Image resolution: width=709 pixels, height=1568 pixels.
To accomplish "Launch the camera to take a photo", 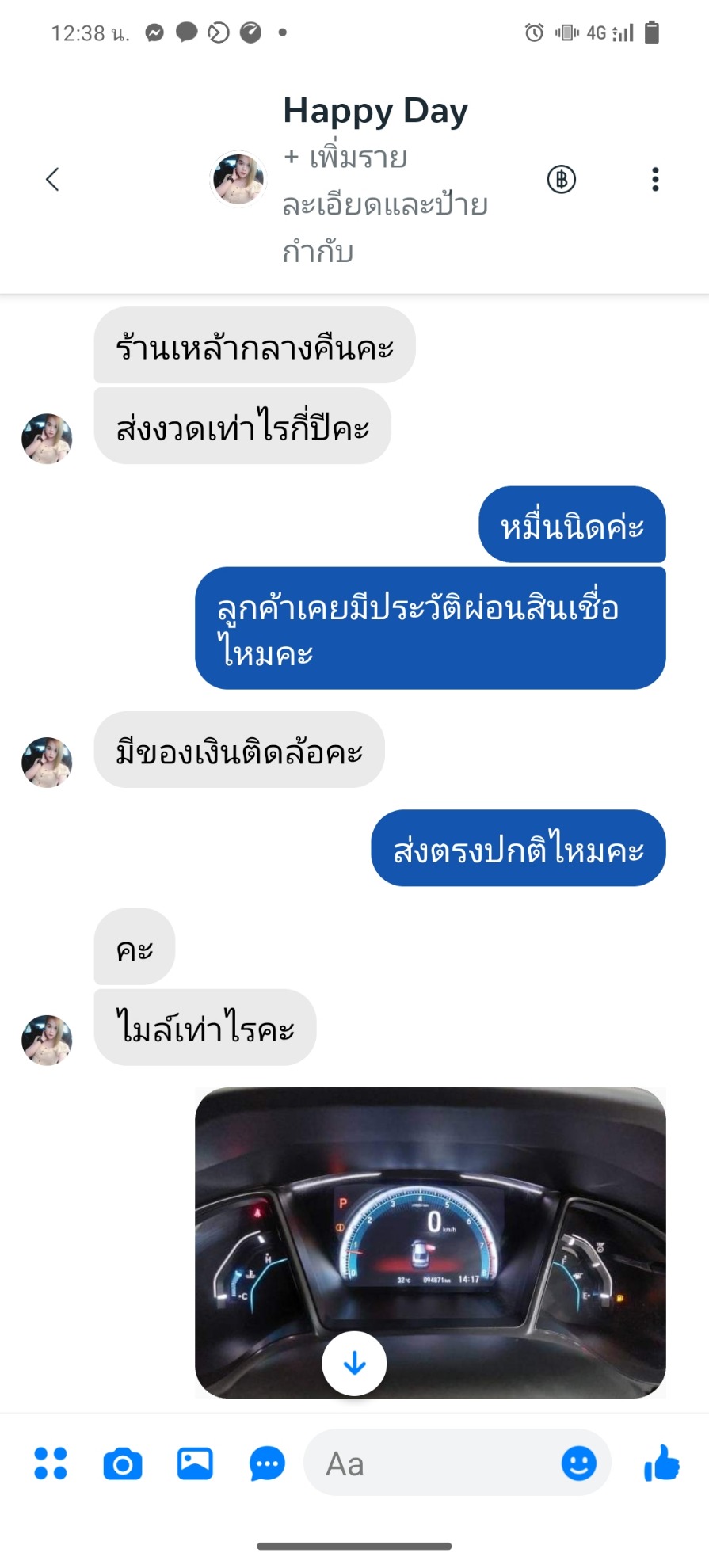I will click(x=123, y=1463).
